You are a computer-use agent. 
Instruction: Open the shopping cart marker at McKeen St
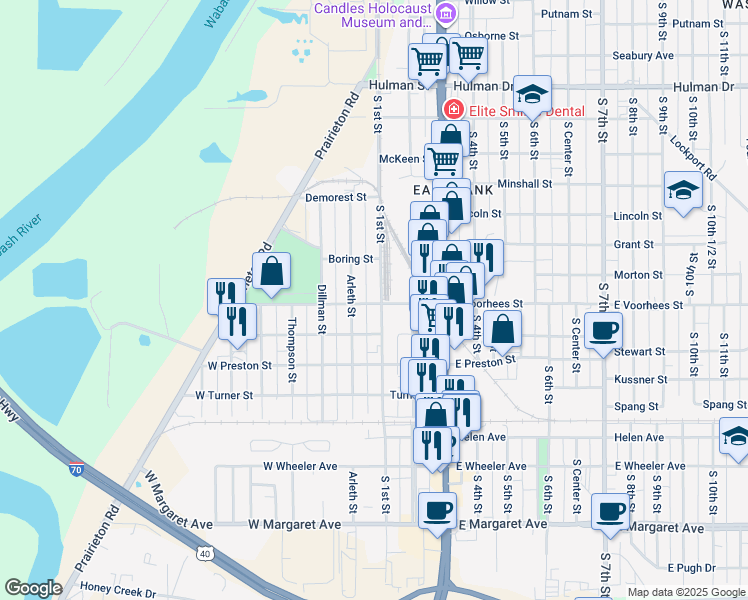coord(443,161)
